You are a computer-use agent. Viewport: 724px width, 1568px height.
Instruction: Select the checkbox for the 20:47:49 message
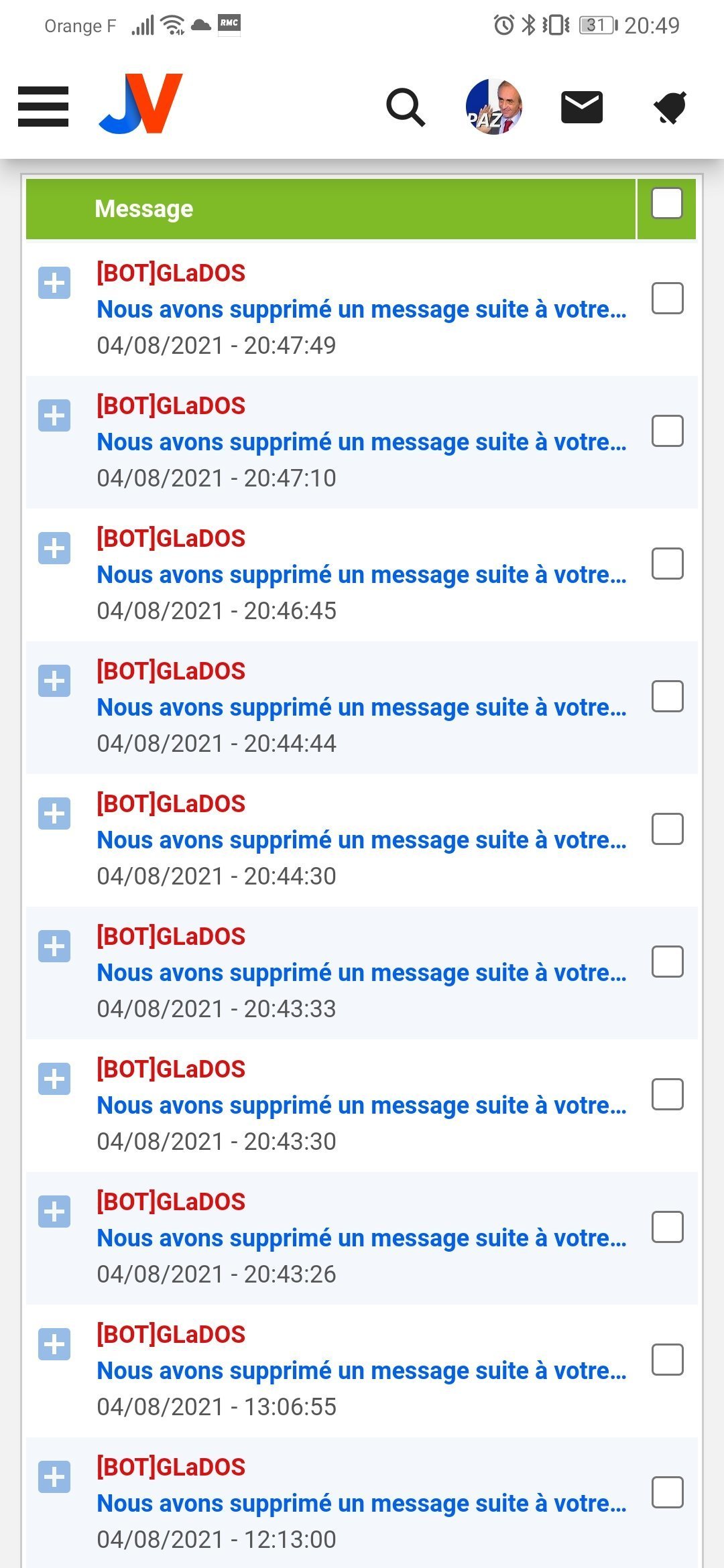click(668, 298)
